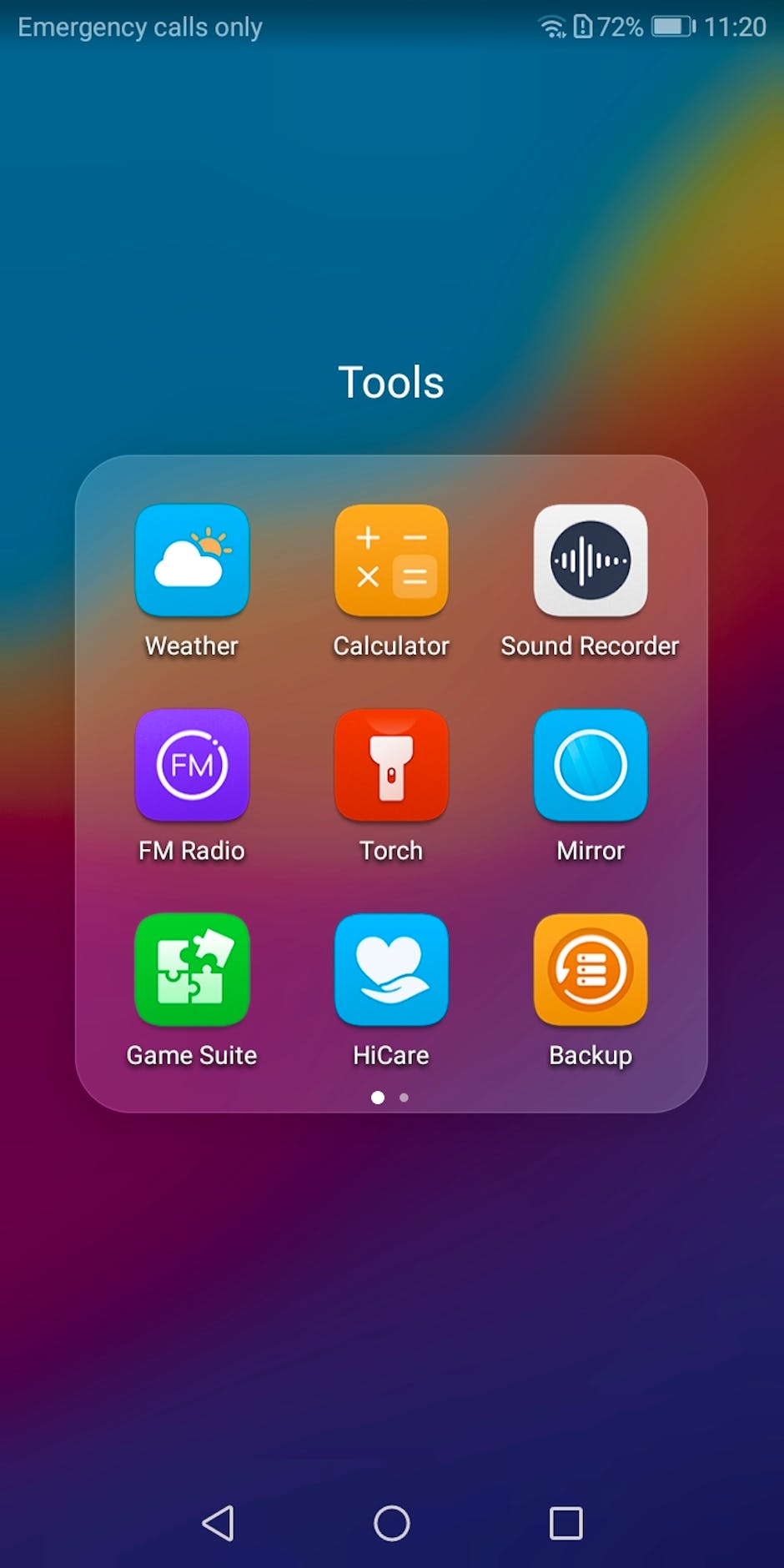Launch Game Suite
Viewport: 784px width, 1568px height.
(x=192, y=969)
